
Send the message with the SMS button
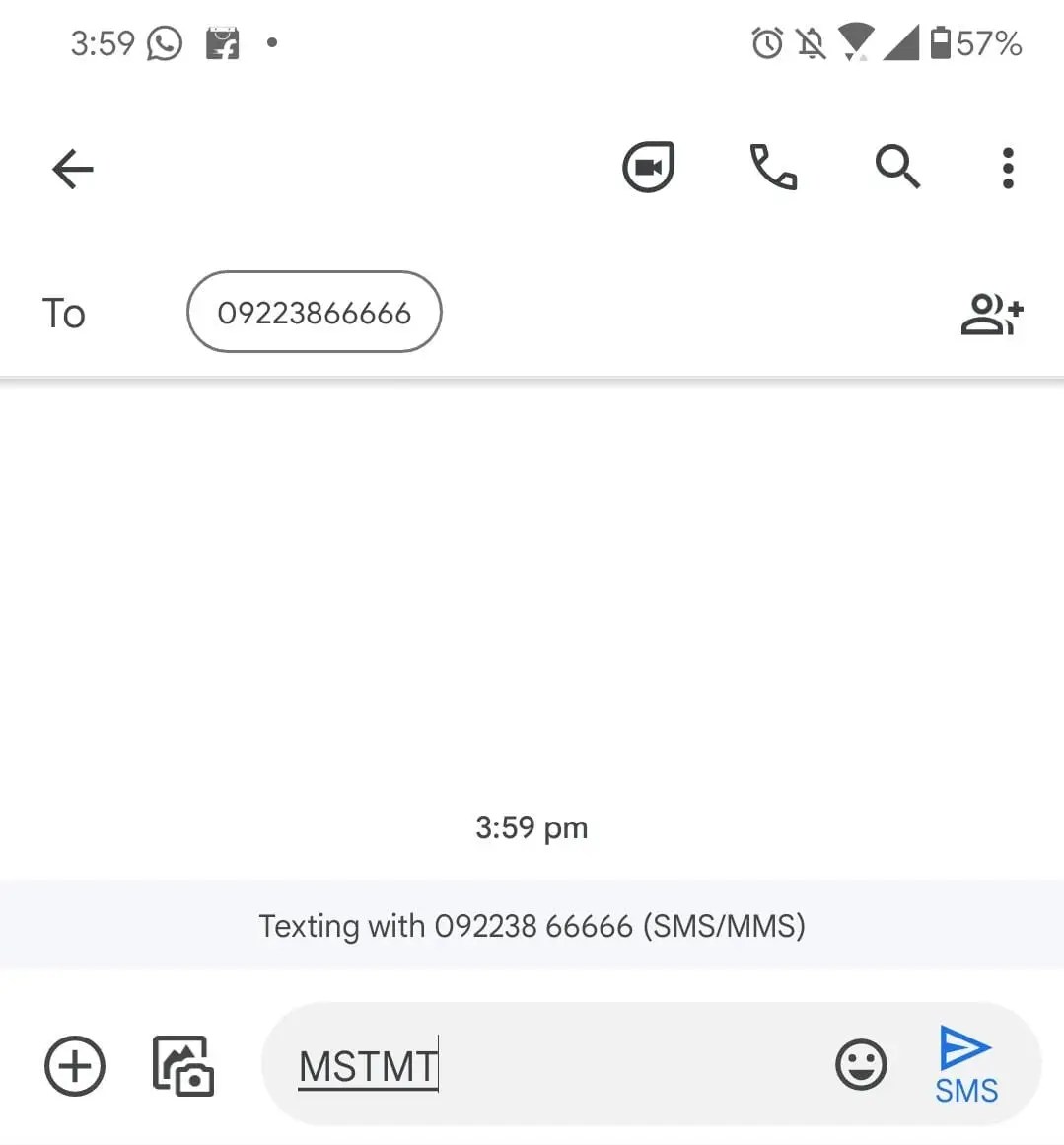point(966,1065)
